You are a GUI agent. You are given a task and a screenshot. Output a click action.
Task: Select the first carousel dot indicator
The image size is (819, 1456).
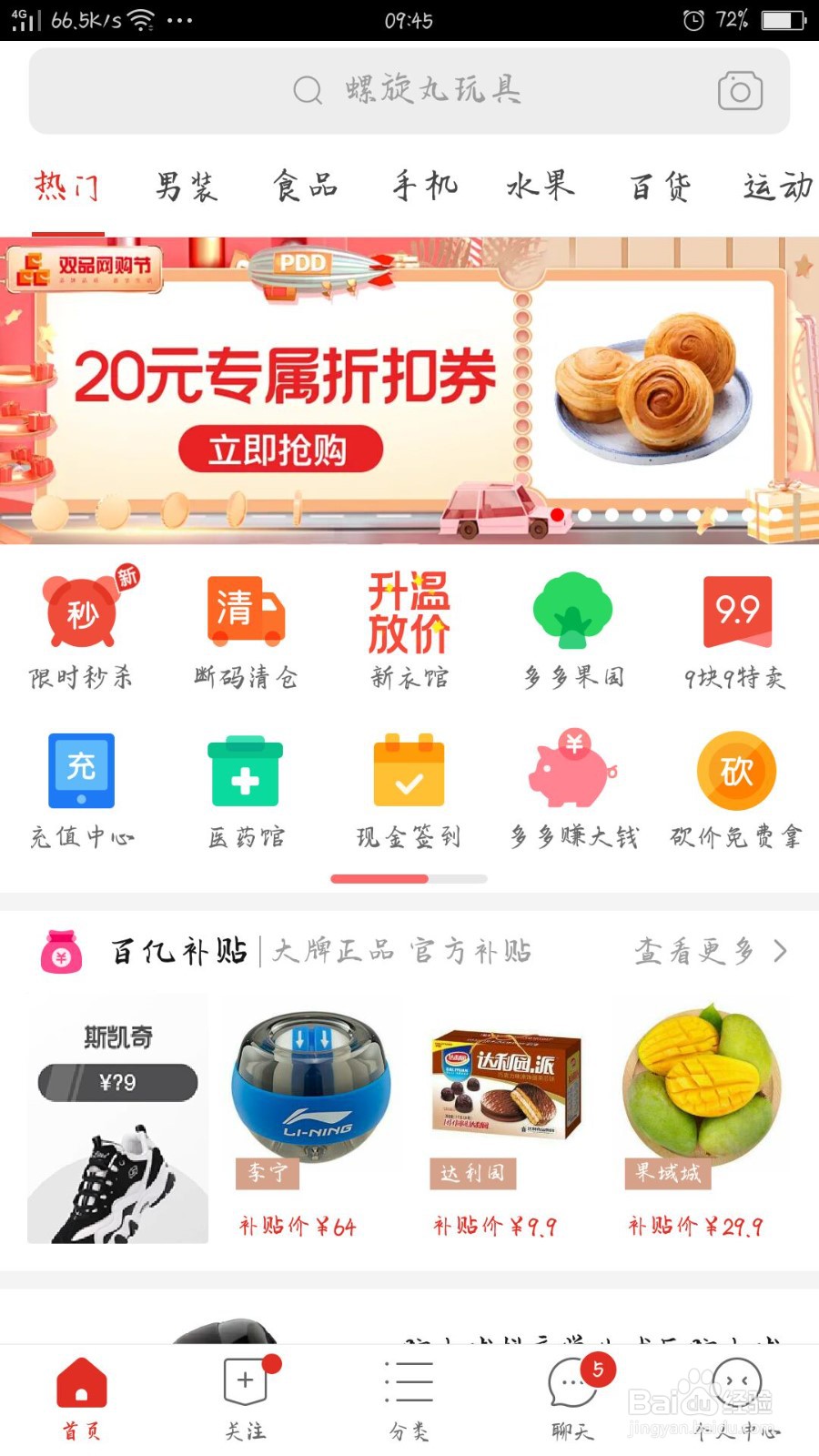[x=558, y=515]
